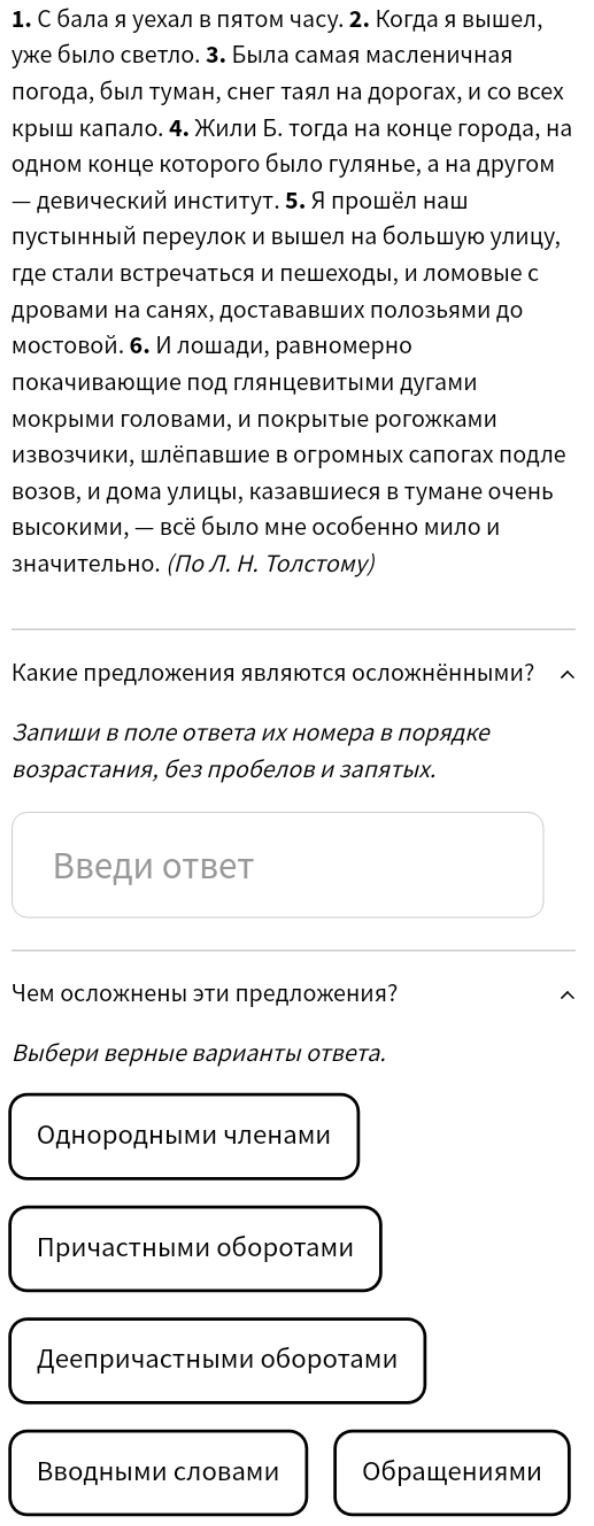Choose the 'Обращениями' option

tap(452, 1472)
